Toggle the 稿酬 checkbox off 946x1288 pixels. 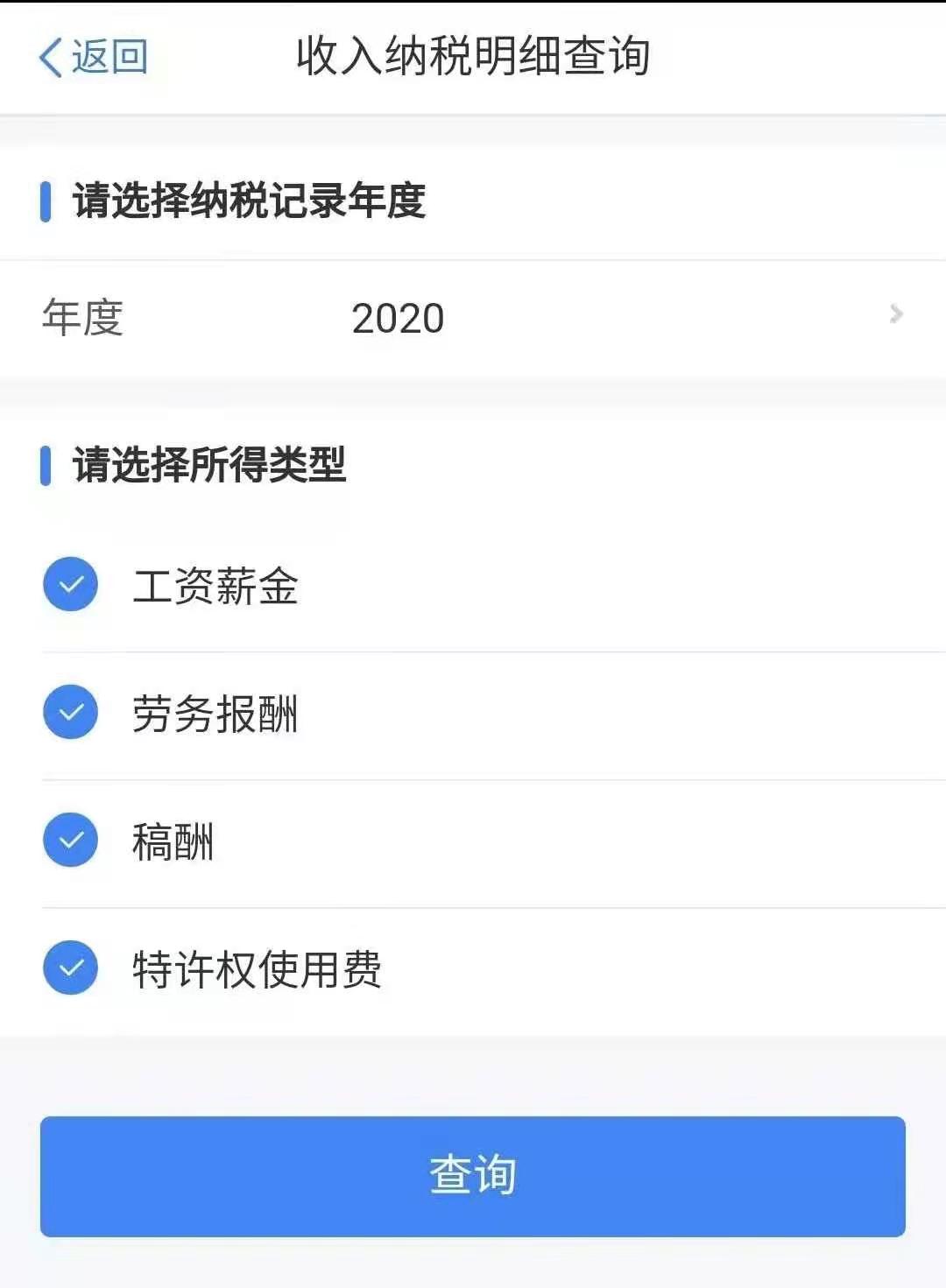tap(70, 840)
